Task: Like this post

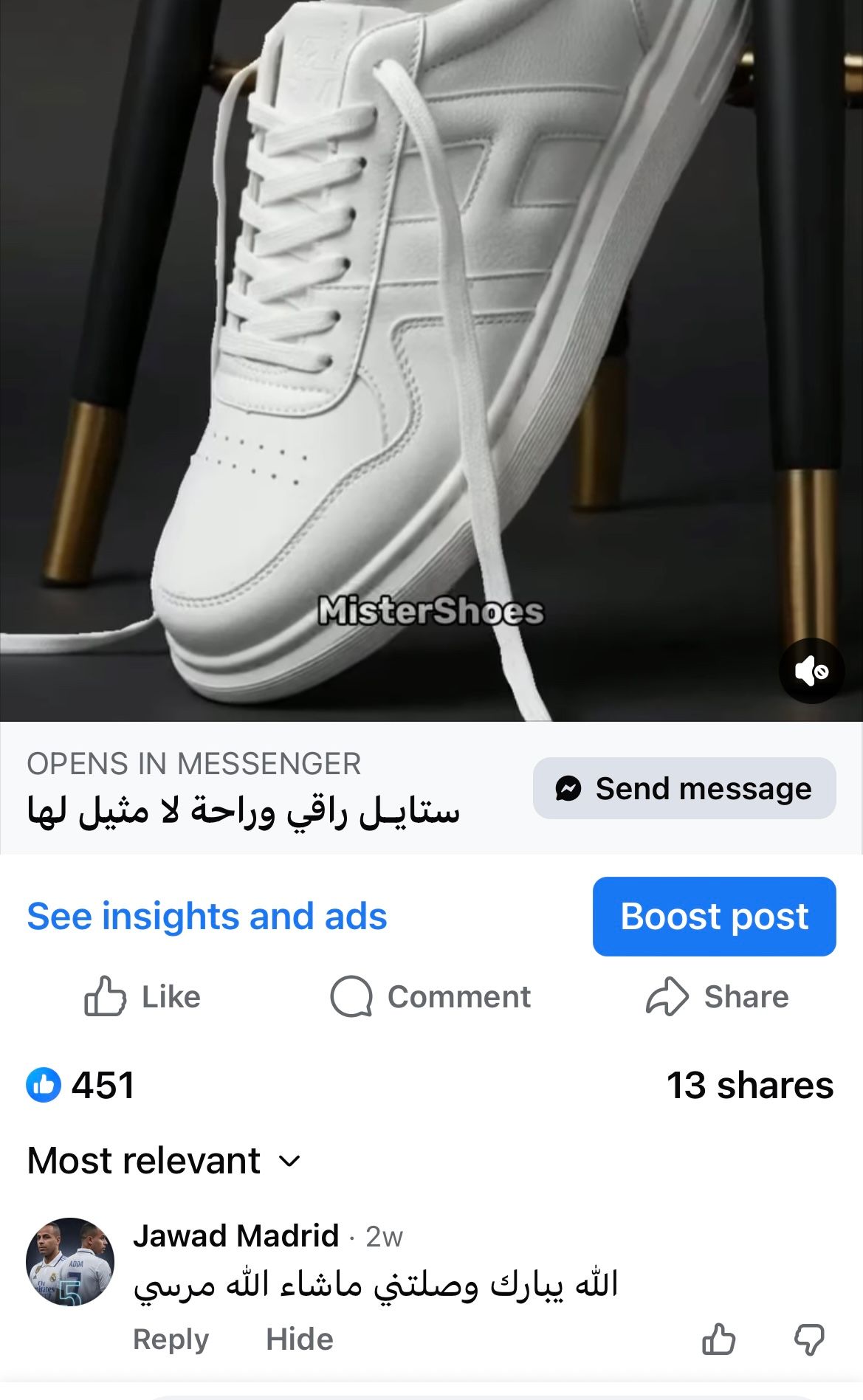Action: click(142, 996)
